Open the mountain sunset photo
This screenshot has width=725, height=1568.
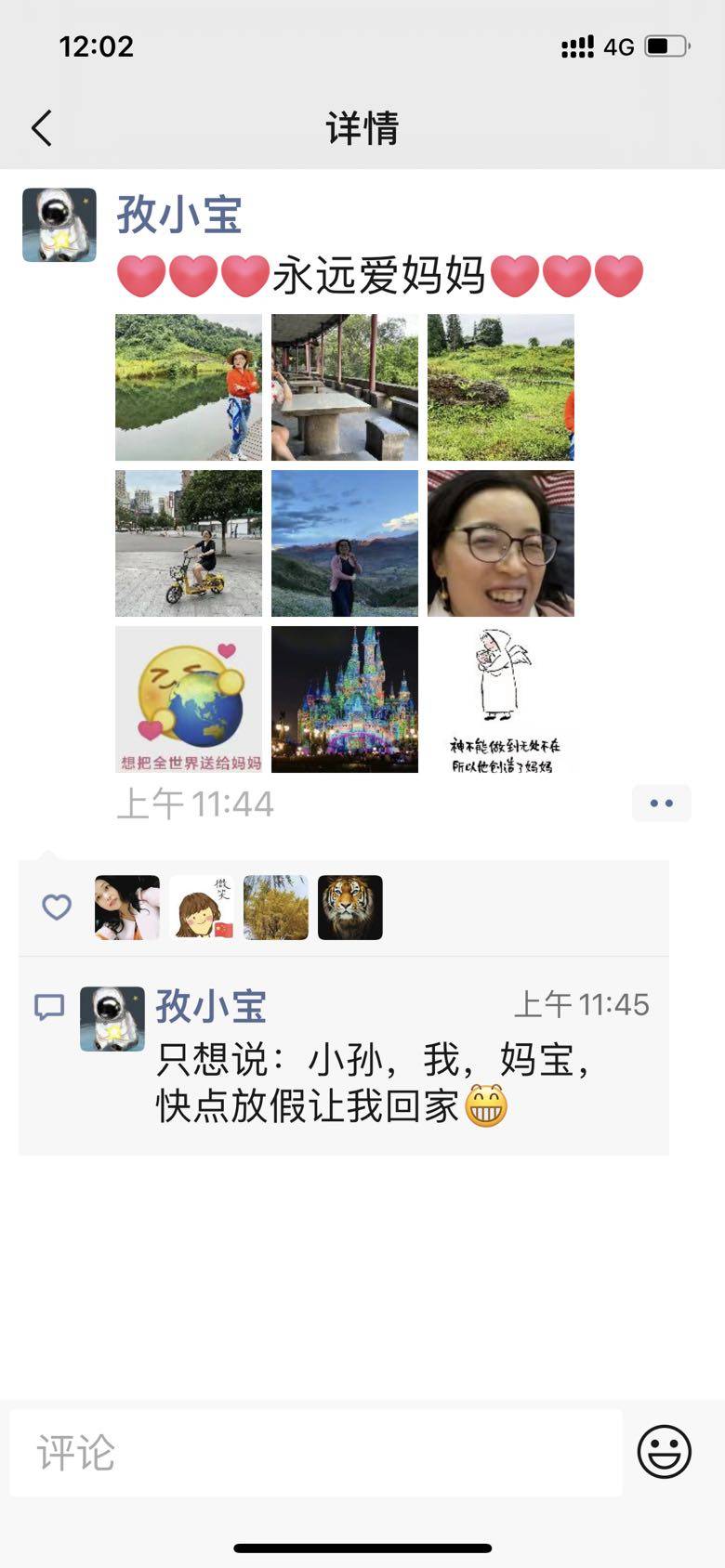(x=345, y=543)
